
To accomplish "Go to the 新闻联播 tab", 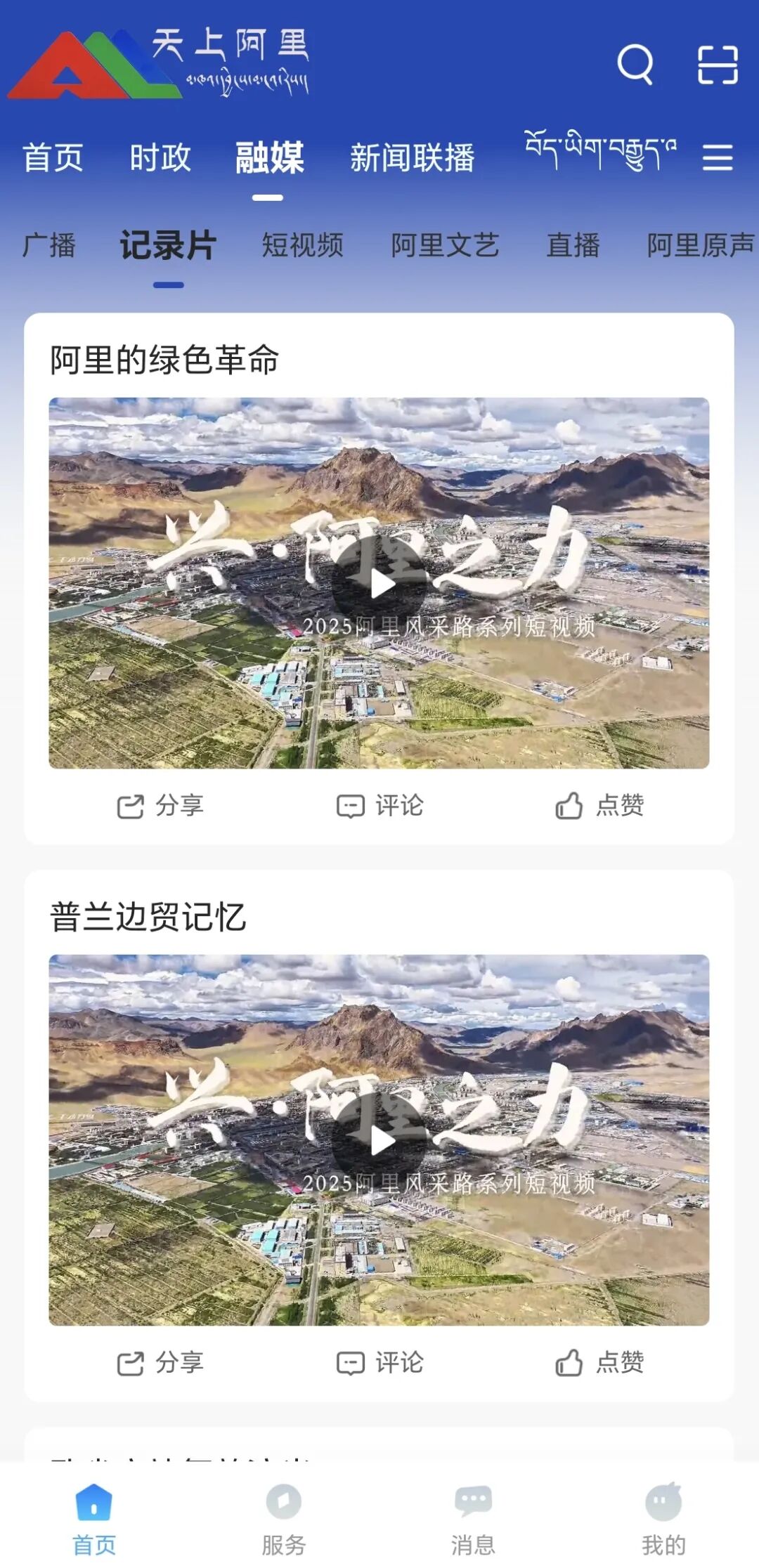I will point(413,157).
